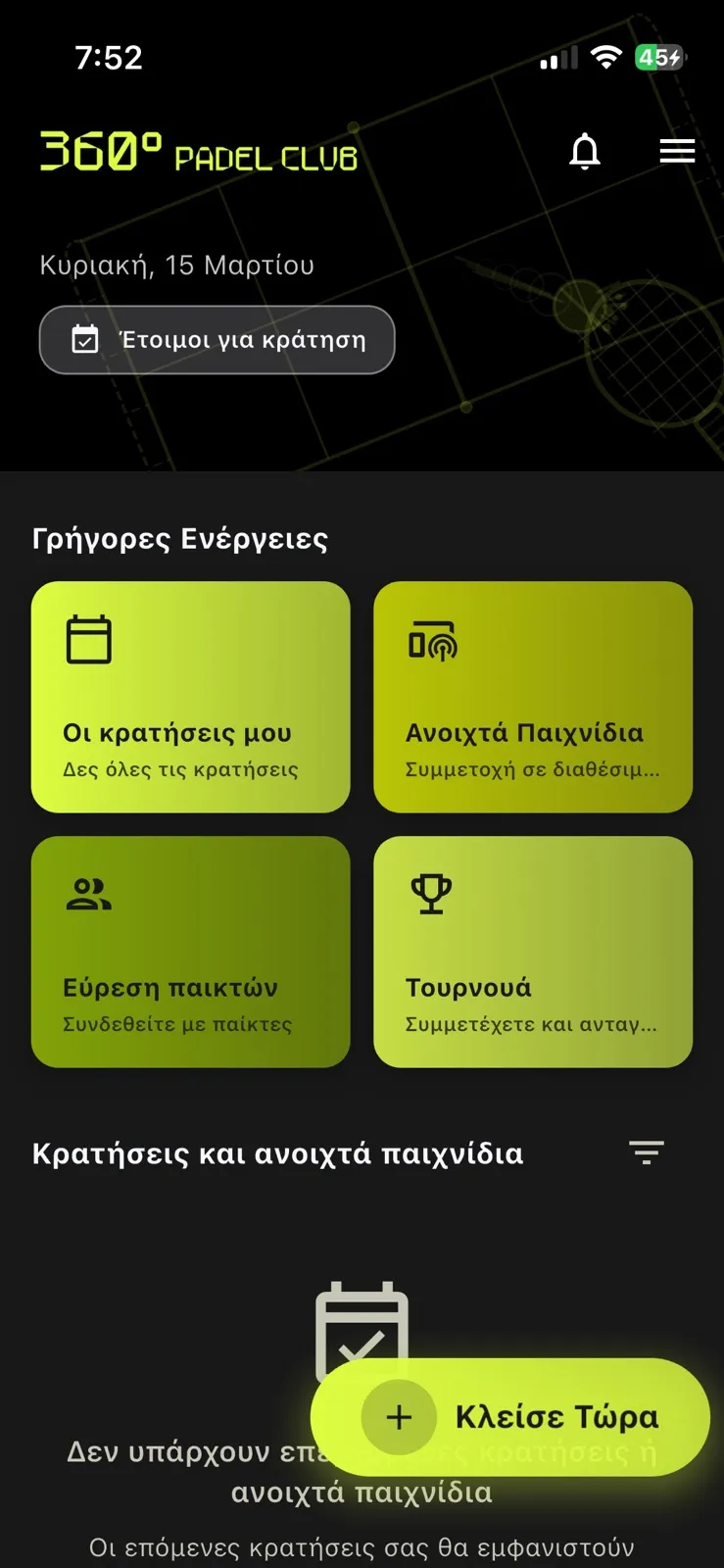The image size is (724, 1568).
Task: Open Εύρεση παικτών card
Action: [191, 951]
